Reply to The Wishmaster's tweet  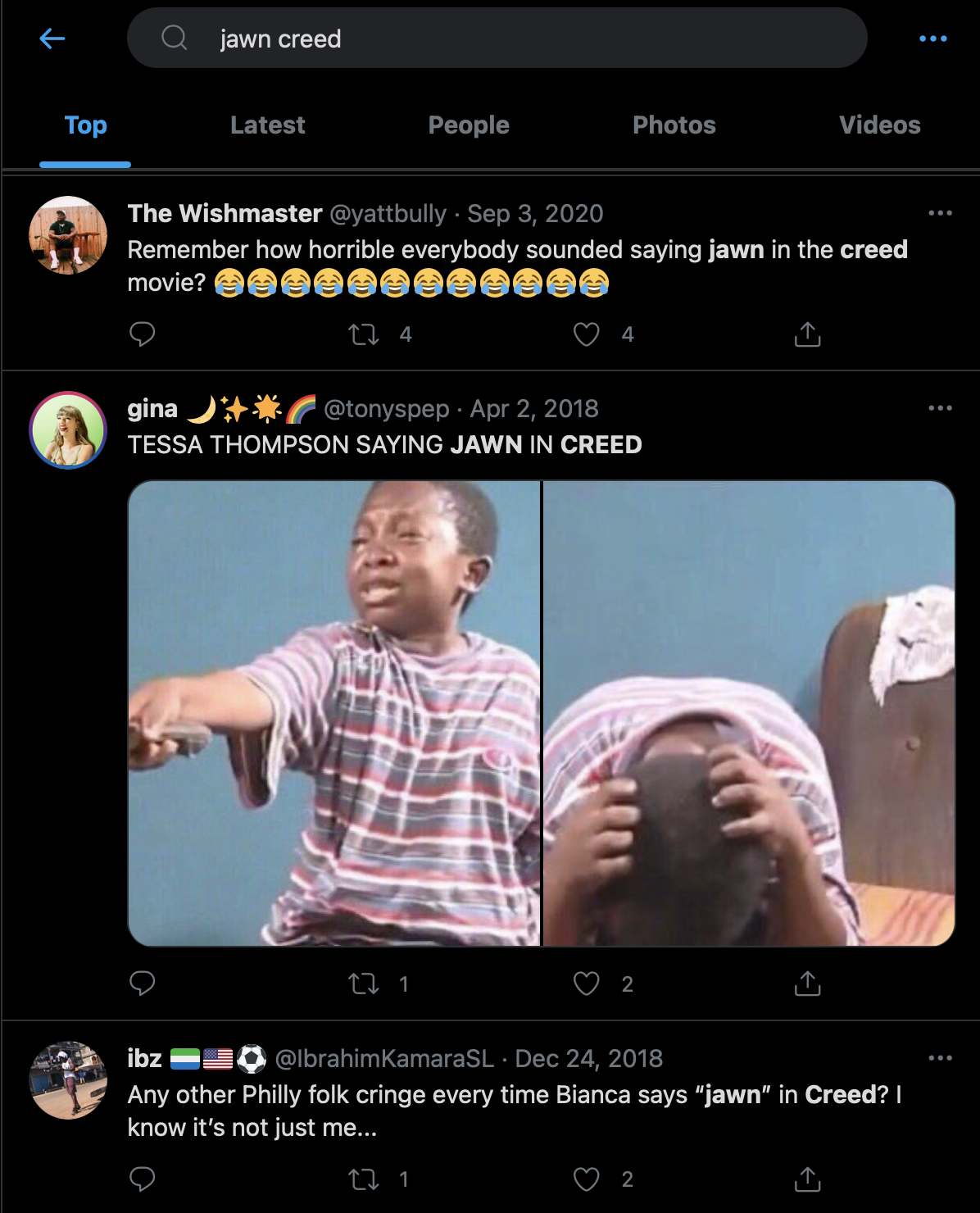143,334
